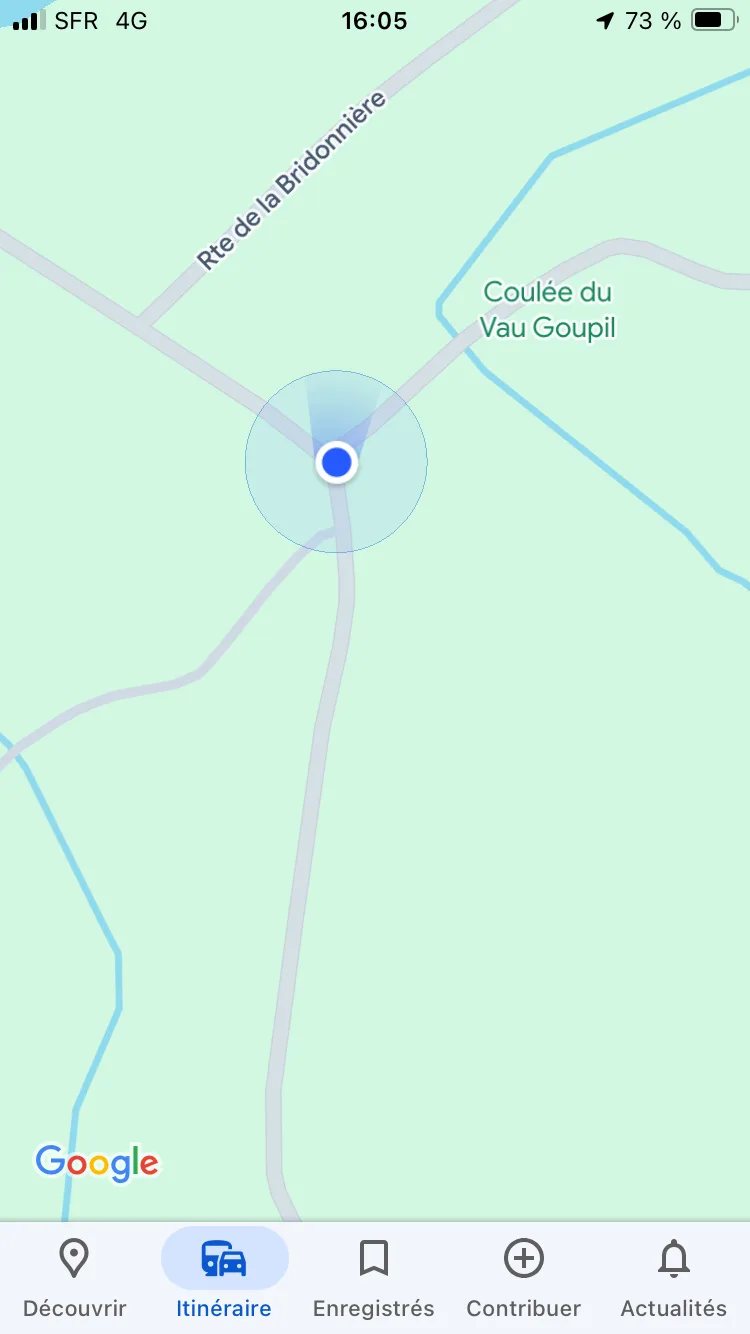The image size is (750, 1334).
Task: Tap the blue current location dot
Action: [x=337, y=462]
